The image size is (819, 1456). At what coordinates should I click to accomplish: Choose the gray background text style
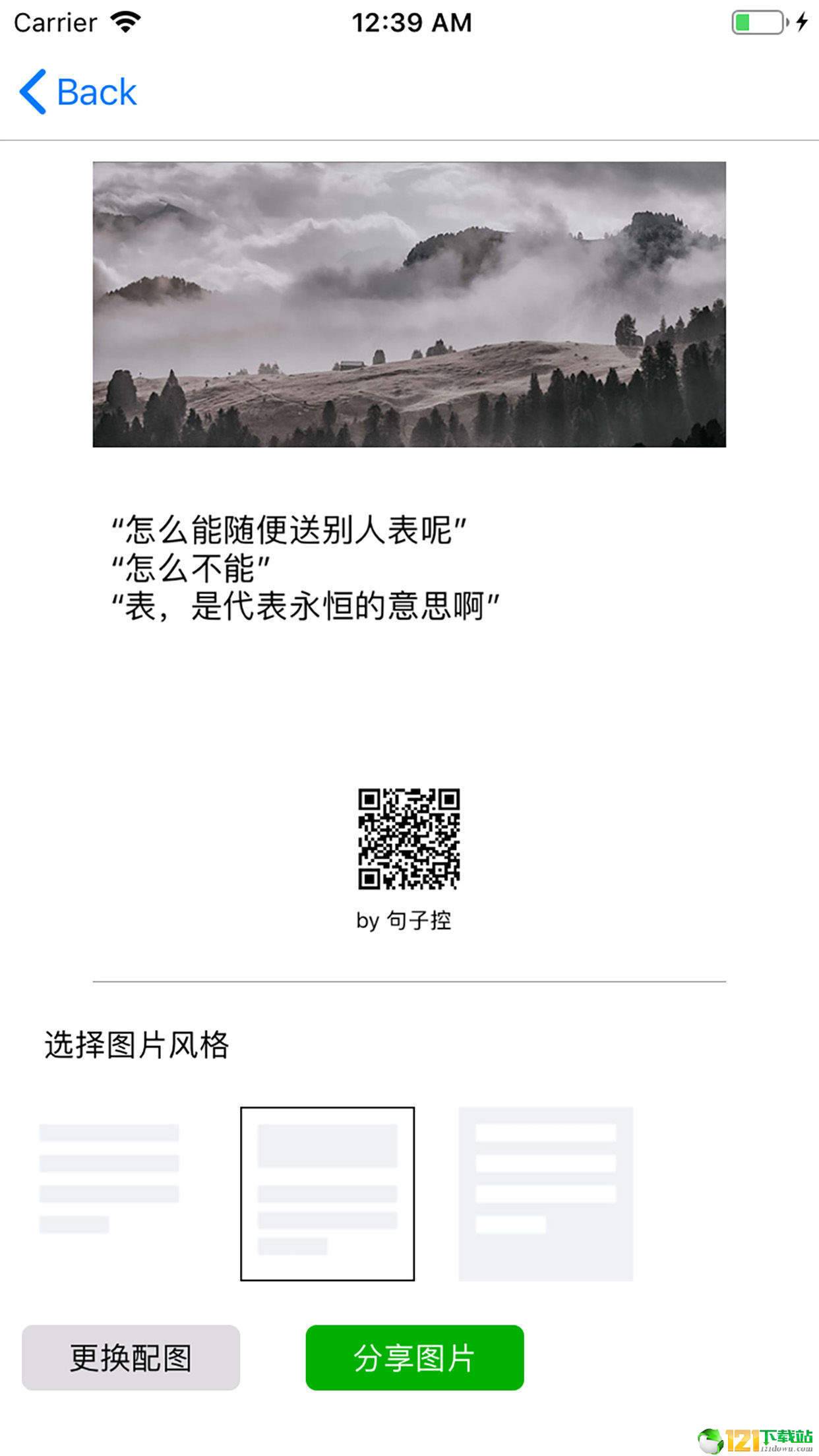tap(545, 1194)
